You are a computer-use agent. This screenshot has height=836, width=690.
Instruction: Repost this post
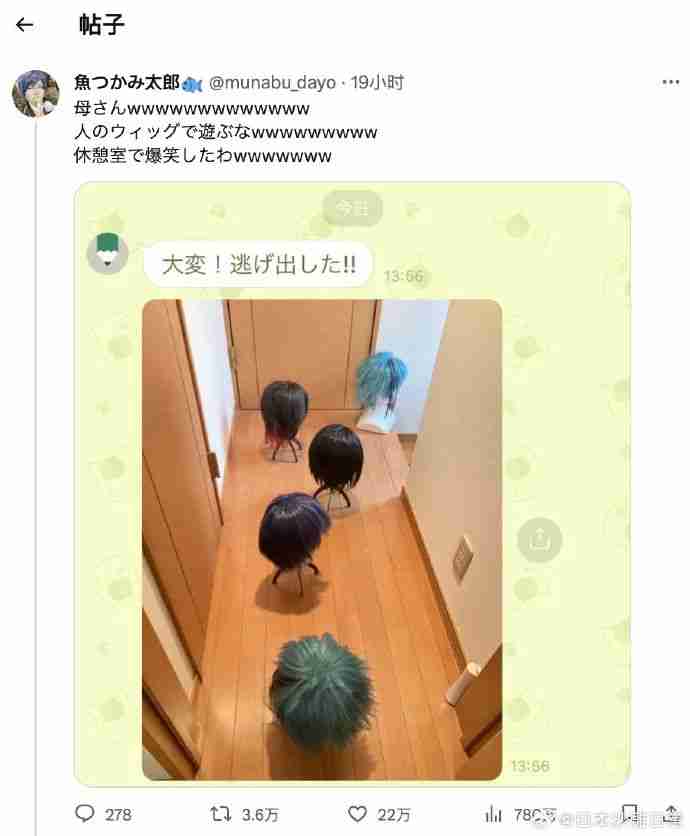[226, 814]
